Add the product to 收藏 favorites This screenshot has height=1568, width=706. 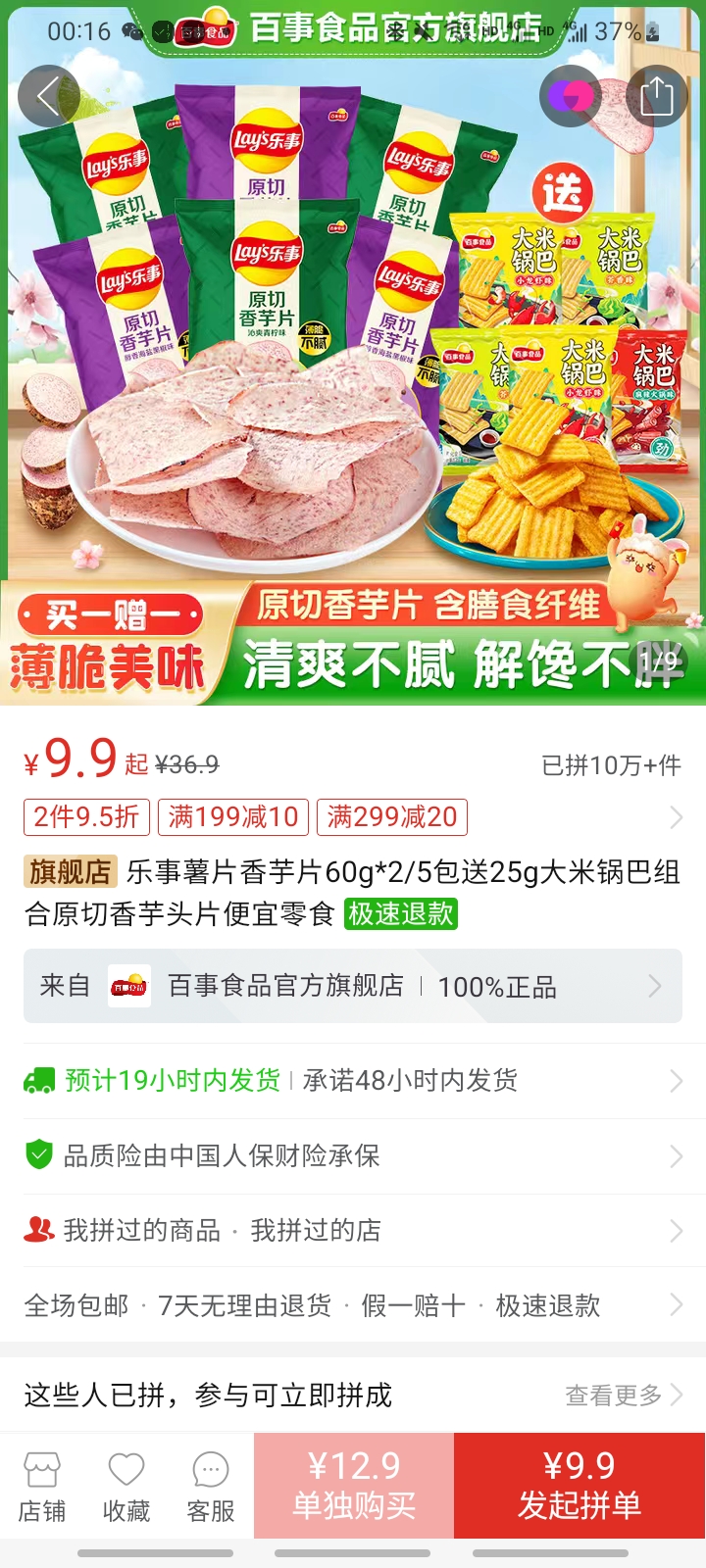pos(126,1487)
